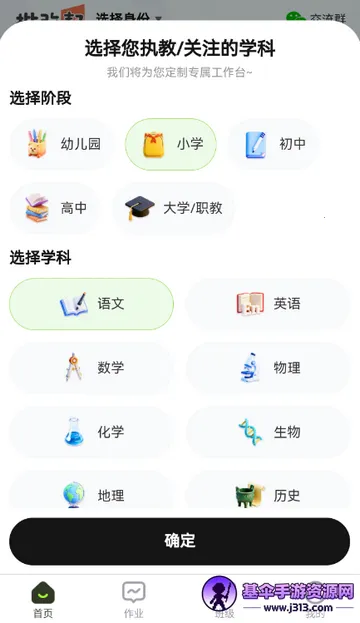This screenshot has height=623, width=360.
Task: Select the 地理 subject
Action: point(91,493)
